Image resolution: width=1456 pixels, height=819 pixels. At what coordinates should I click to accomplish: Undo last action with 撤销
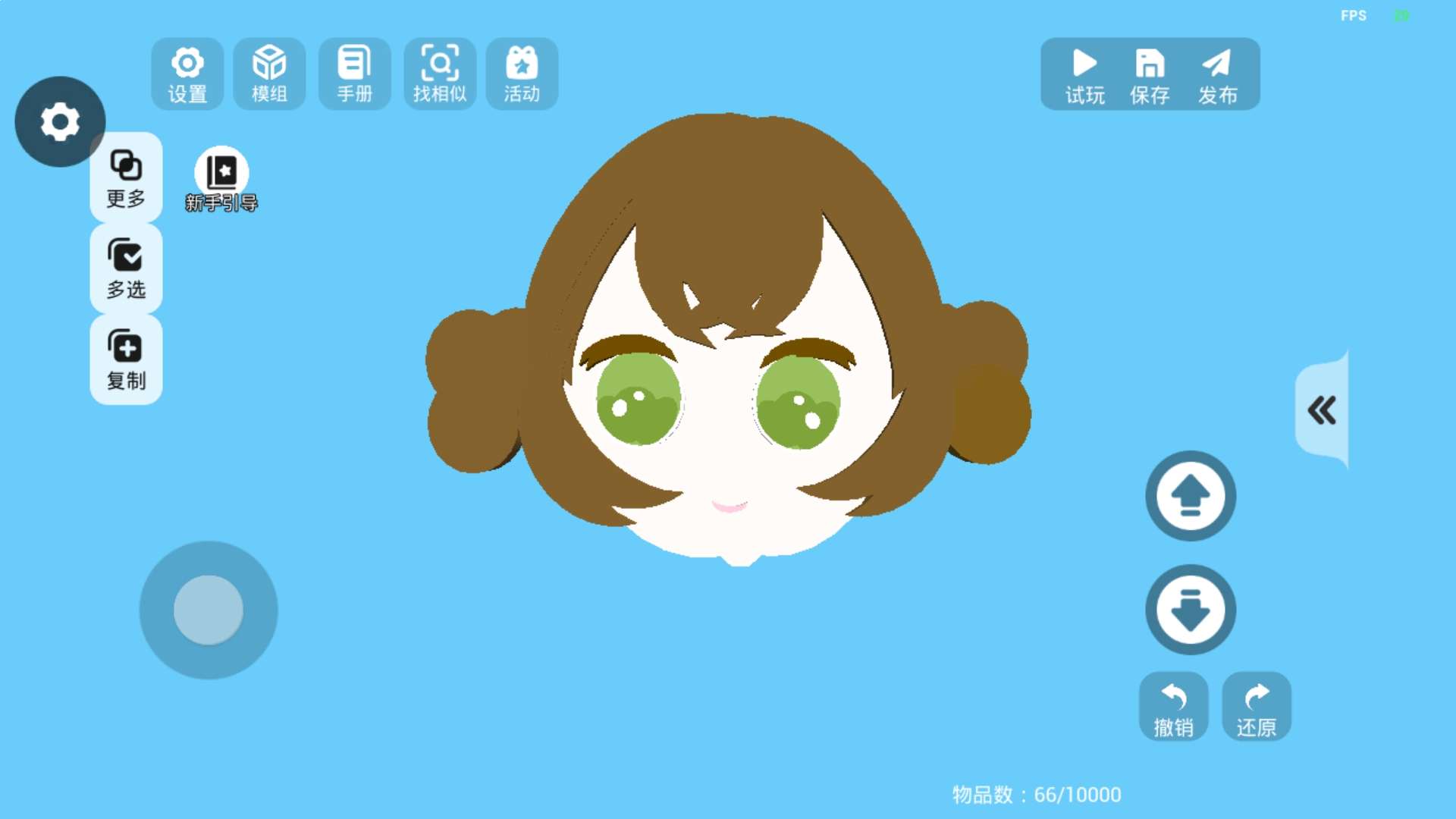point(1173,707)
